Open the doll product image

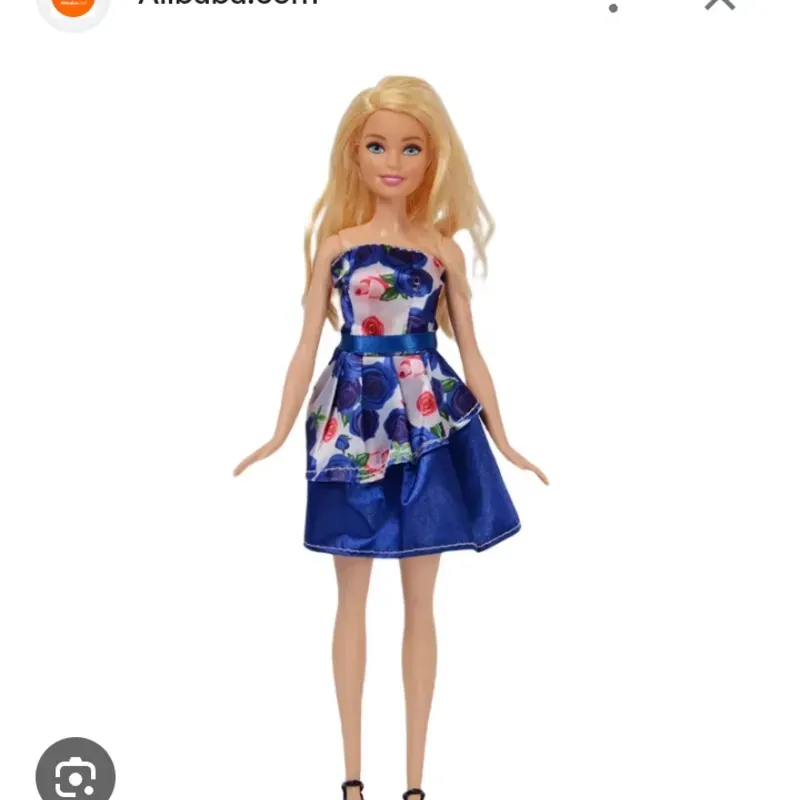pyautogui.click(x=400, y=420)
